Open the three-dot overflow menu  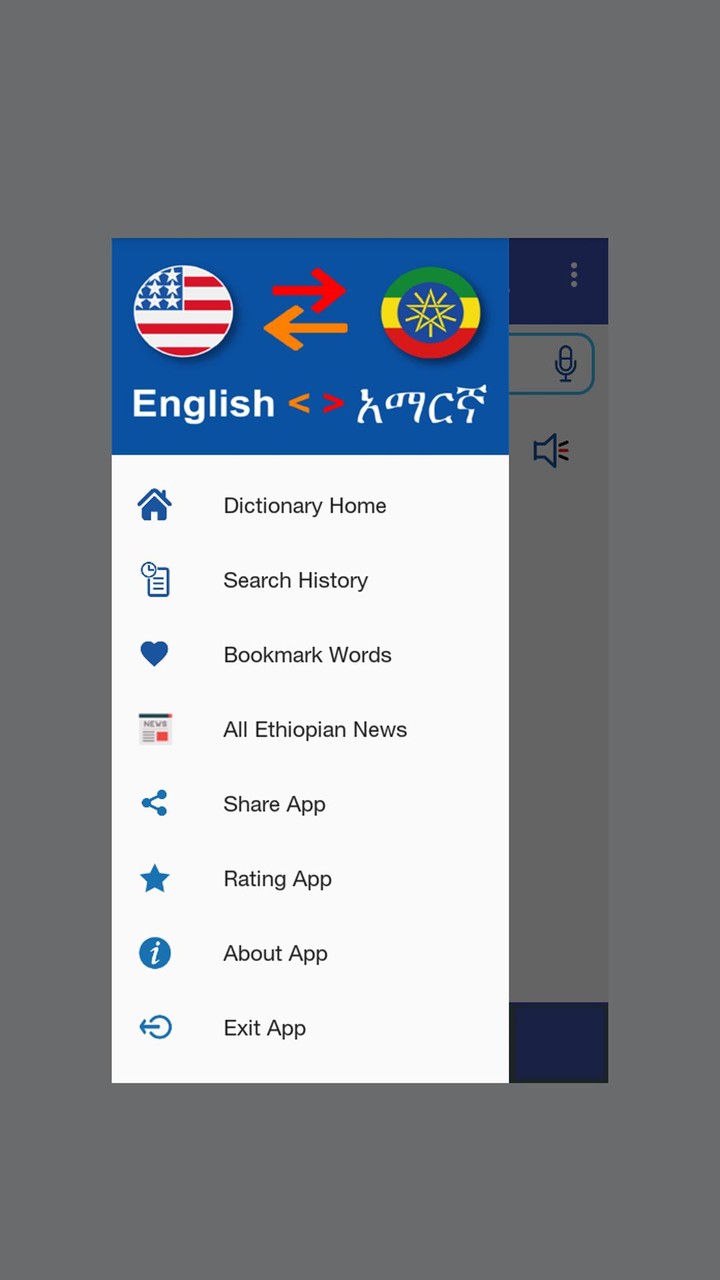tap(574, 275)
